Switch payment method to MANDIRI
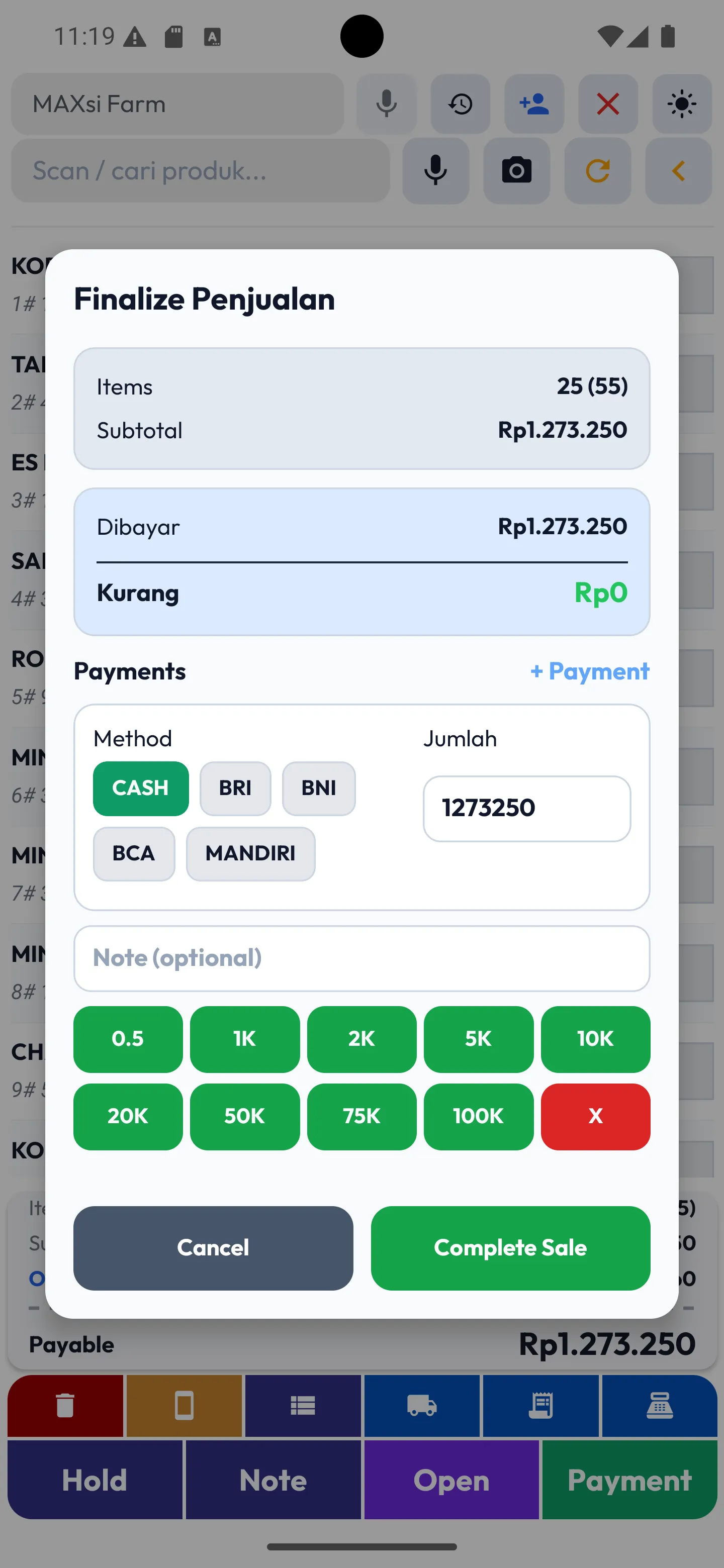 [x=250, y=853]
